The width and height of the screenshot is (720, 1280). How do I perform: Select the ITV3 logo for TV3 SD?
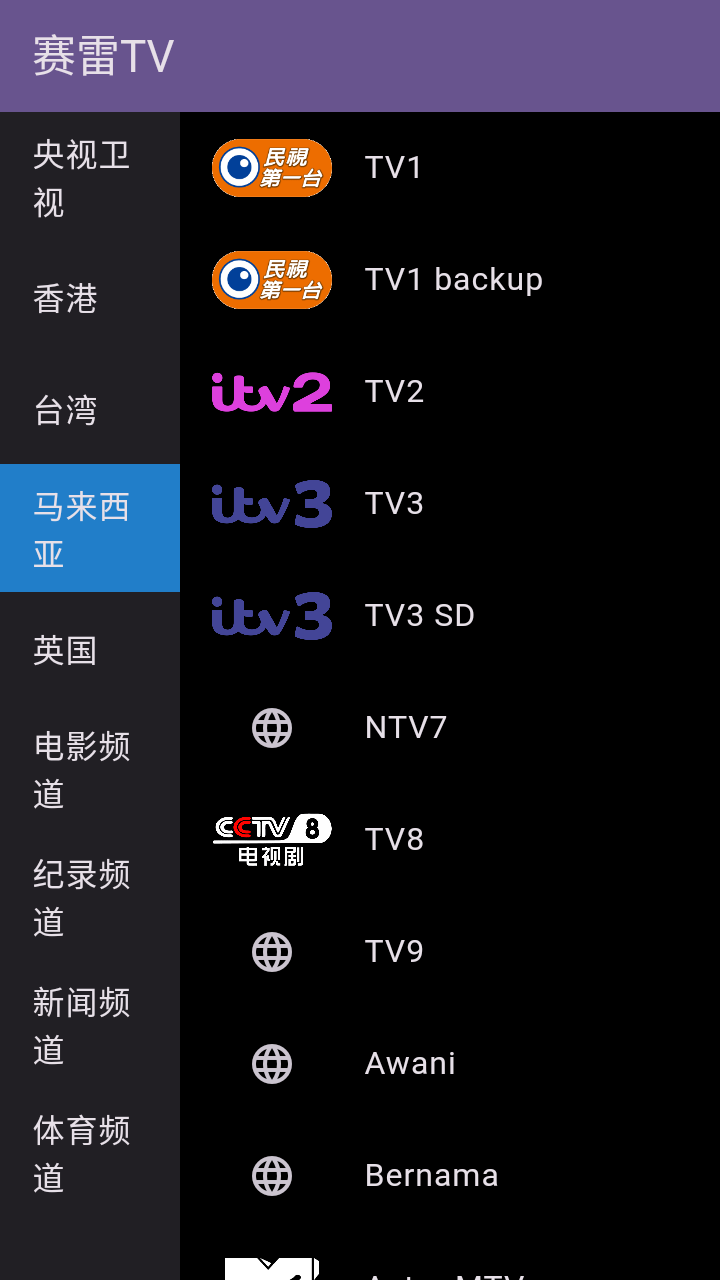pyautogui.click(x=272, y=615)
